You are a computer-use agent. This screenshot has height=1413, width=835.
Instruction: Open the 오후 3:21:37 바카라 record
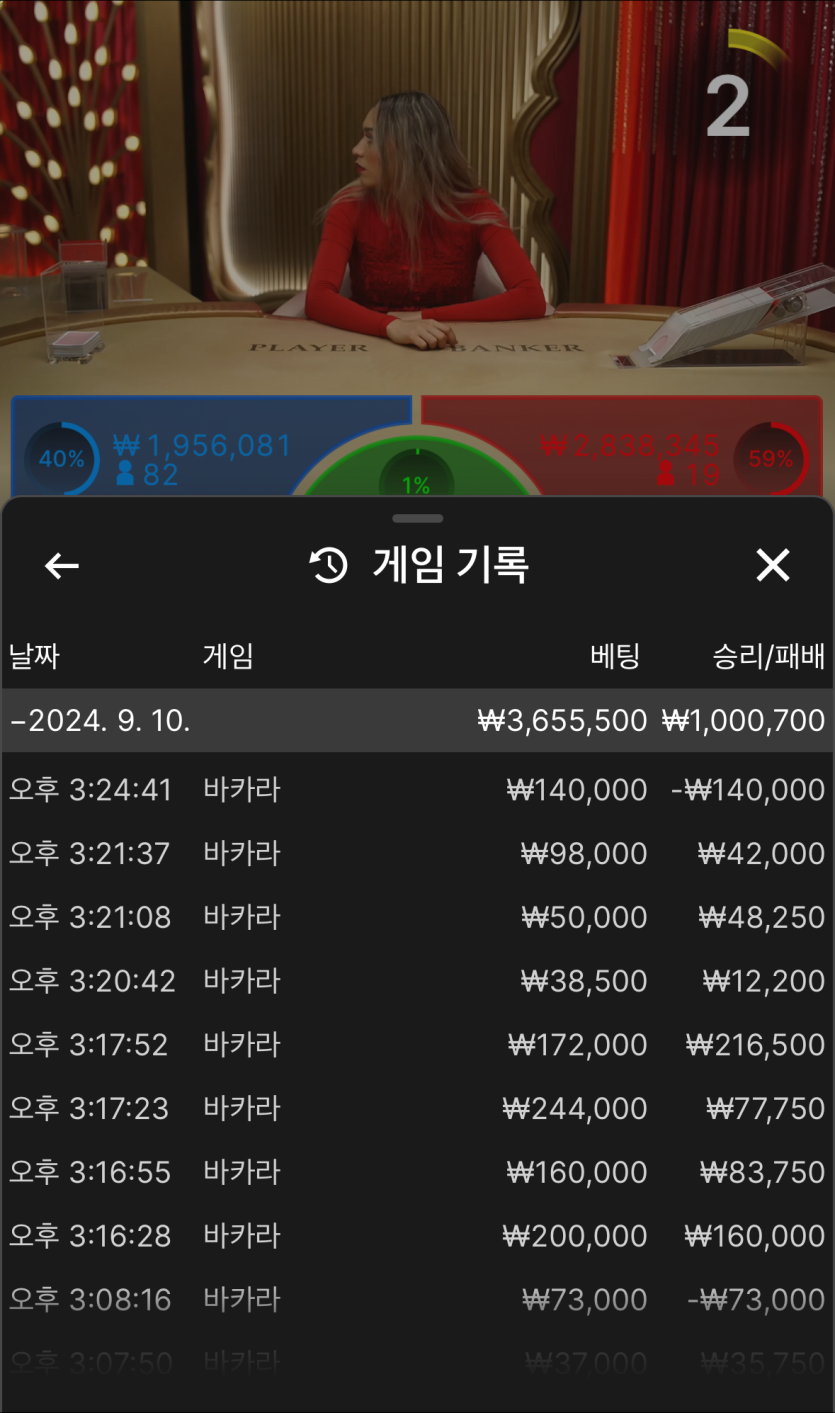pyautogui.click(x=417, y=854)
